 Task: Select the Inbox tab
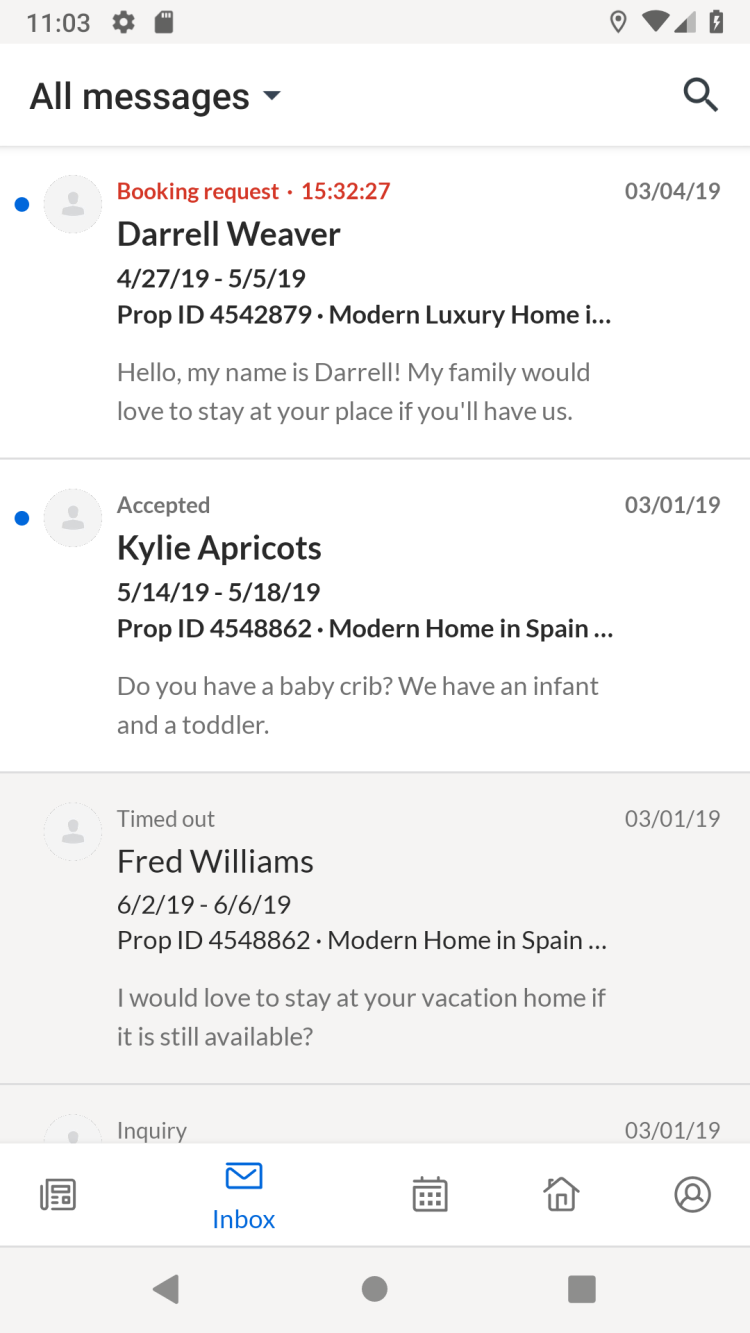[244, 1195]
